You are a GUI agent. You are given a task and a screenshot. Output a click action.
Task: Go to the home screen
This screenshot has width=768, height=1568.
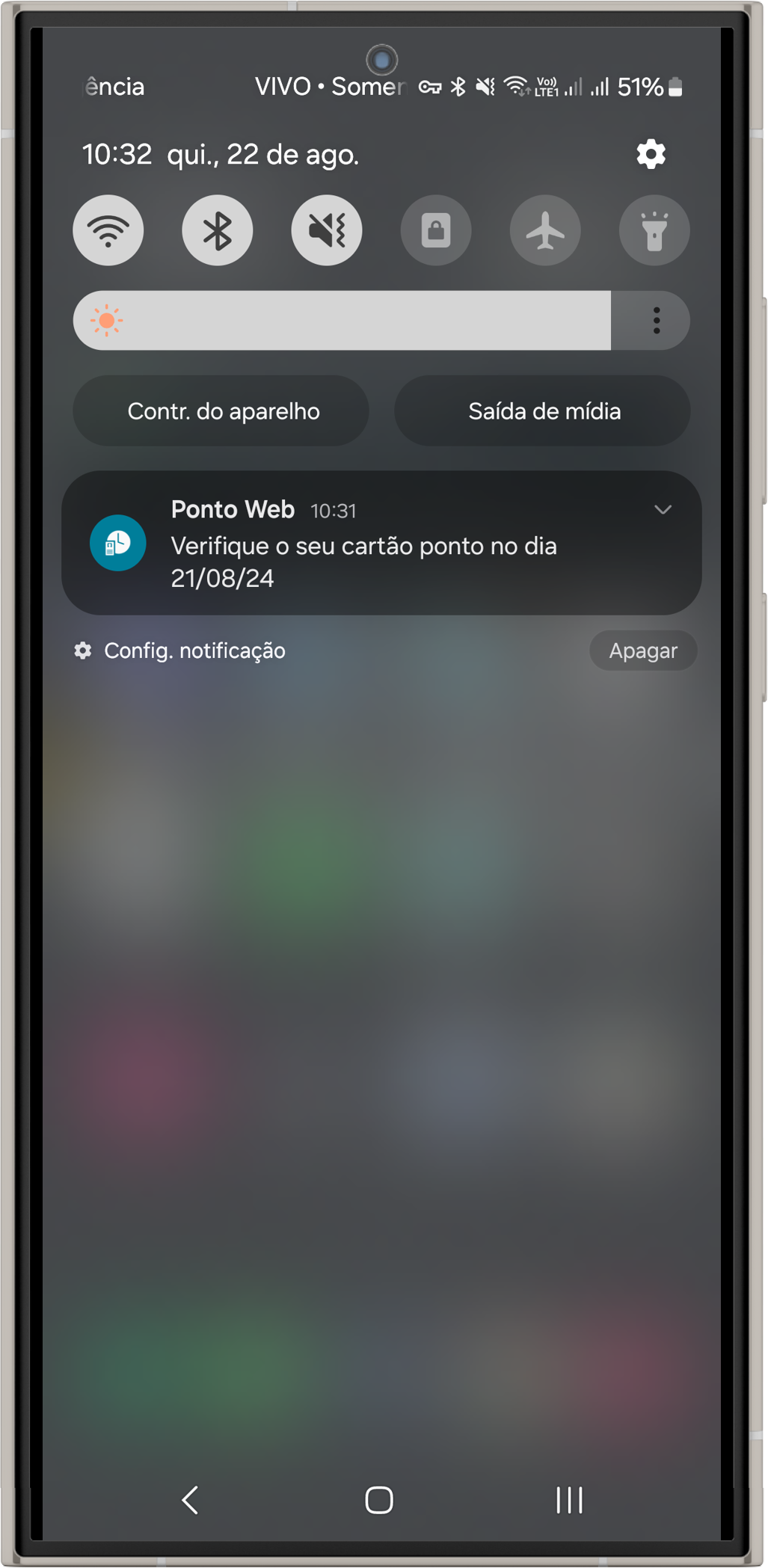point(379,1499)
